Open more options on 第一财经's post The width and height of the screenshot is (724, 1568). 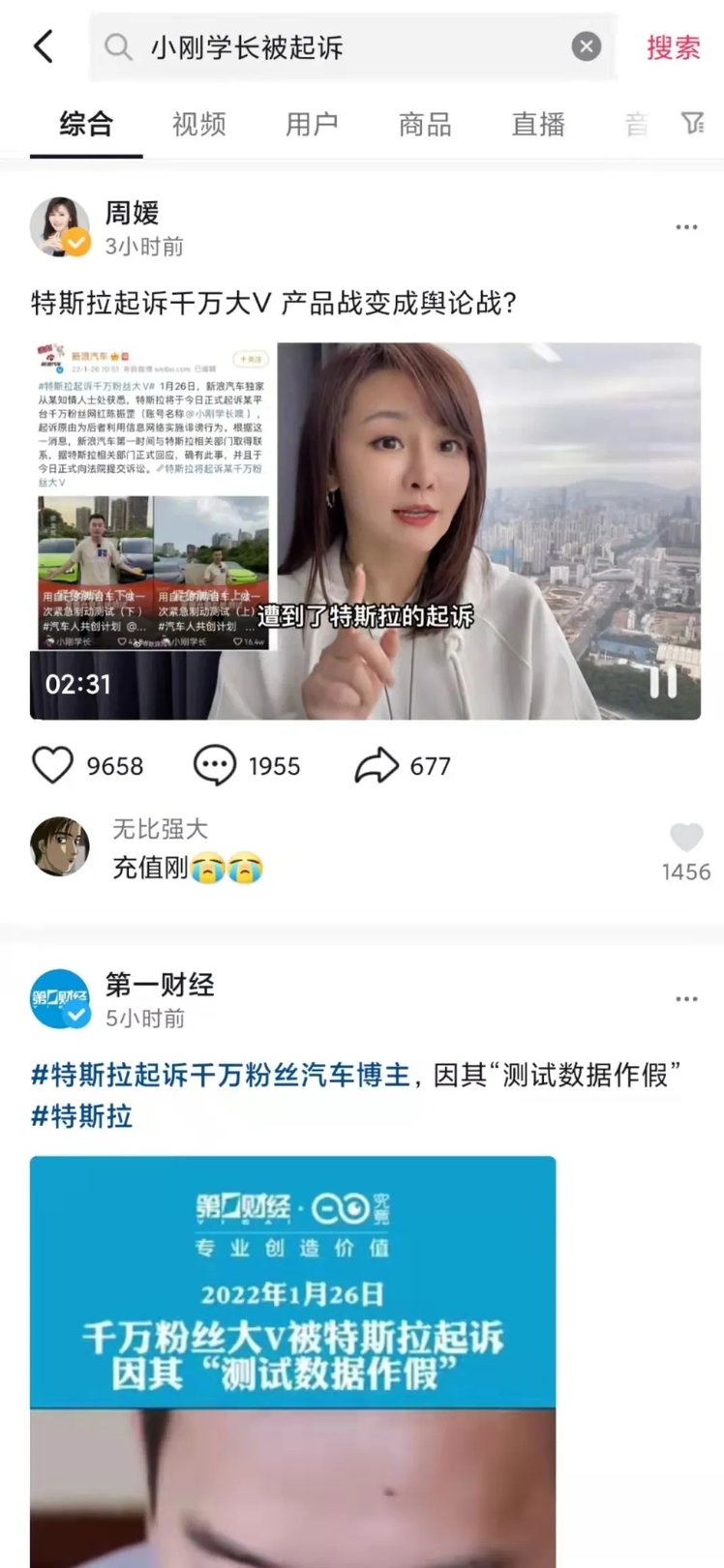pos(686,999)
